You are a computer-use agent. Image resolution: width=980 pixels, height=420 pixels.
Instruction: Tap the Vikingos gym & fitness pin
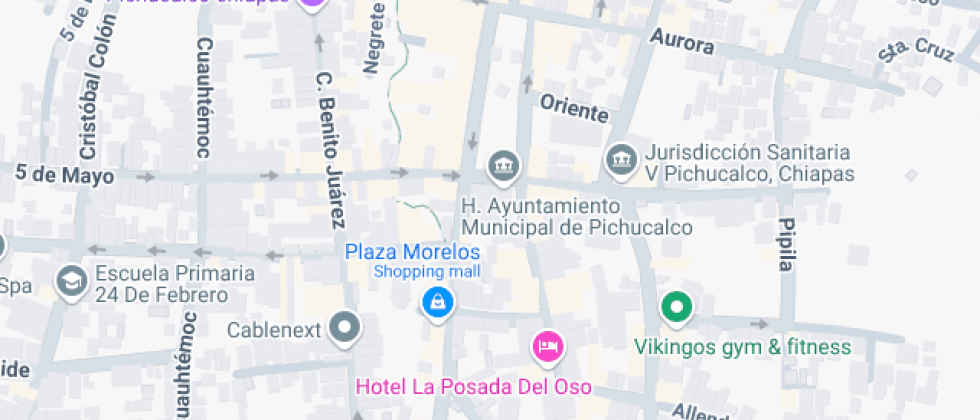(x=676, y=307)
